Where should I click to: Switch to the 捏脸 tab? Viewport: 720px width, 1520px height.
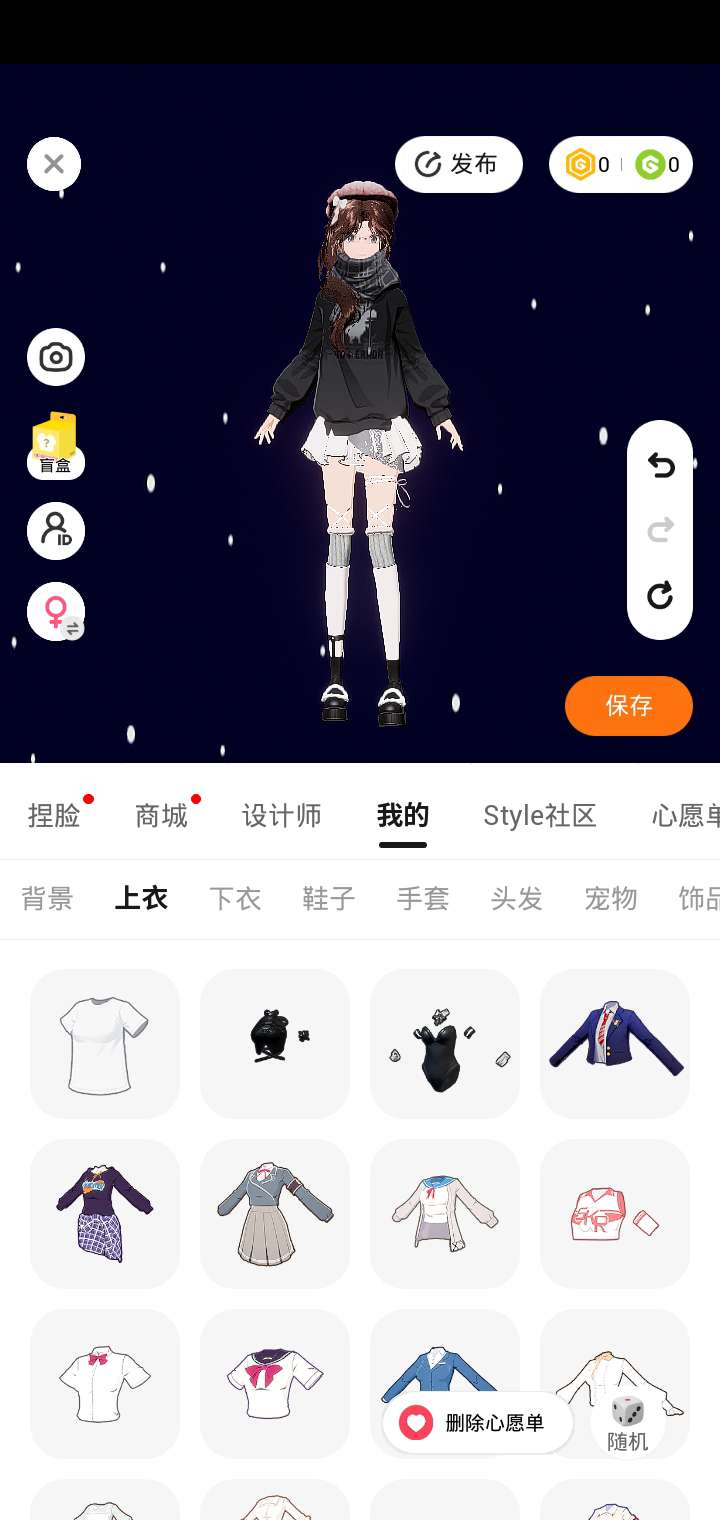(x=54, y=816)
